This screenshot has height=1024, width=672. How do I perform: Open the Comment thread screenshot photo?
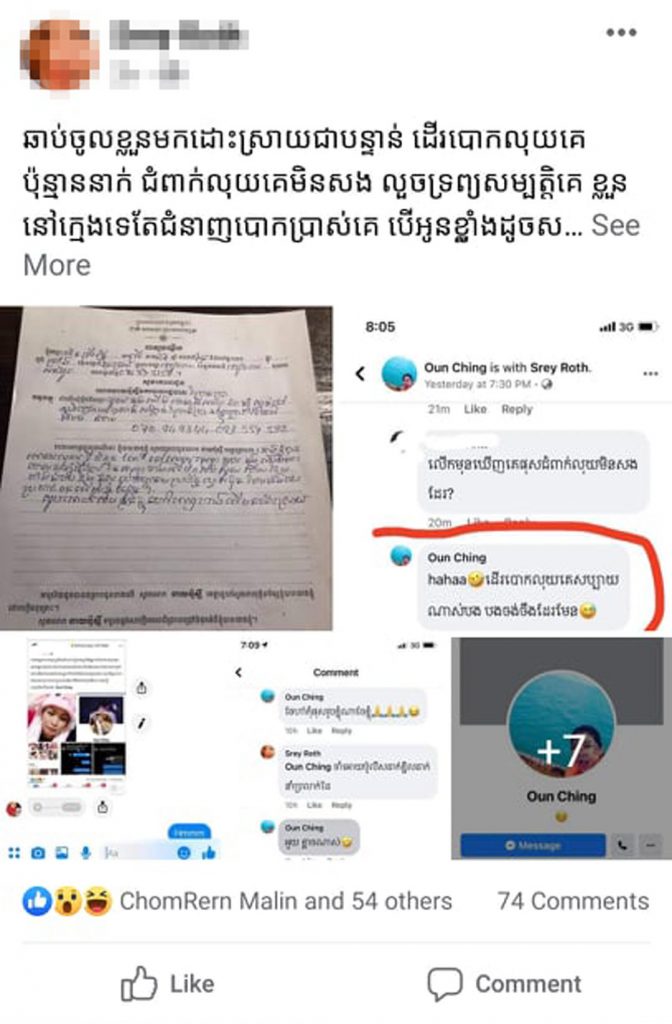coord(336,747)
